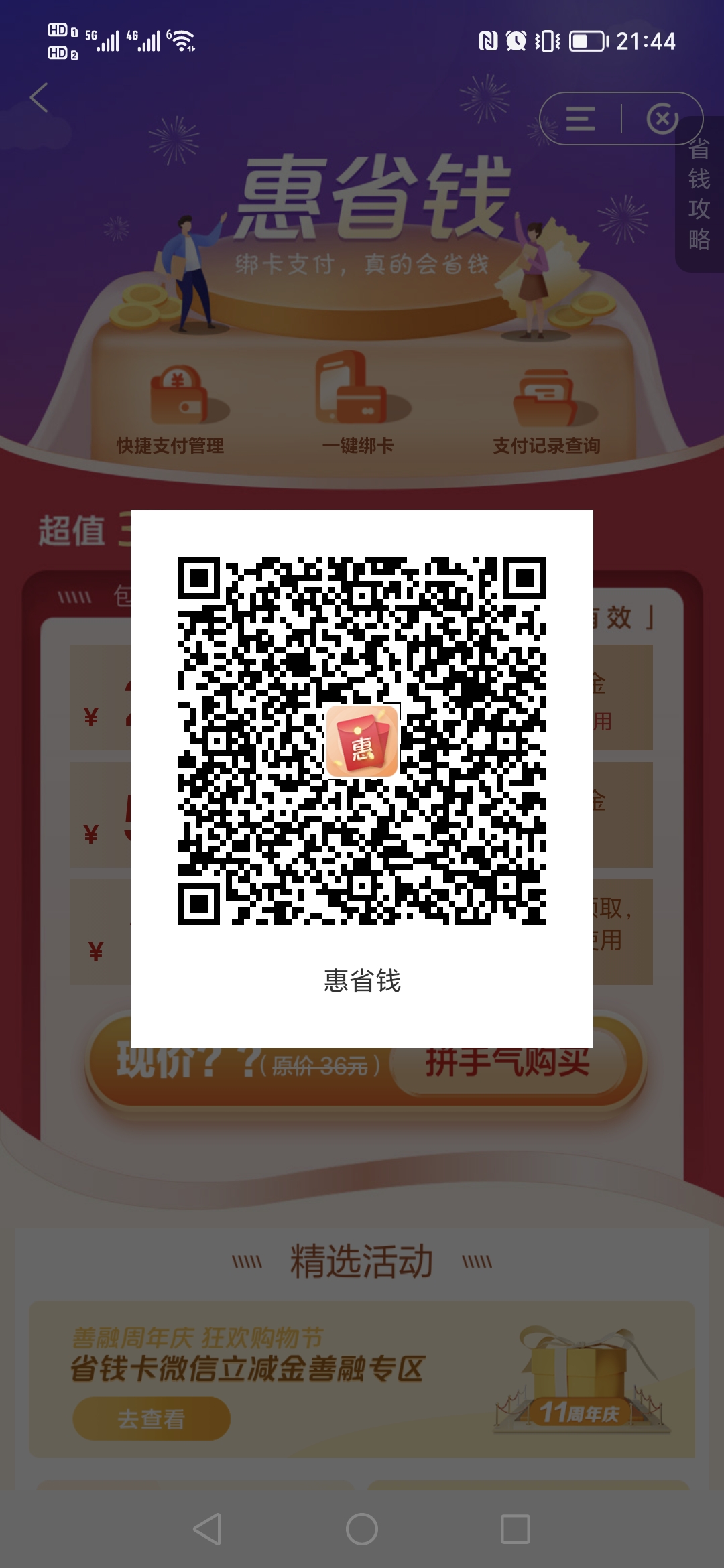
Task: Go back using the top-left arrow
Action: [40, 98]
